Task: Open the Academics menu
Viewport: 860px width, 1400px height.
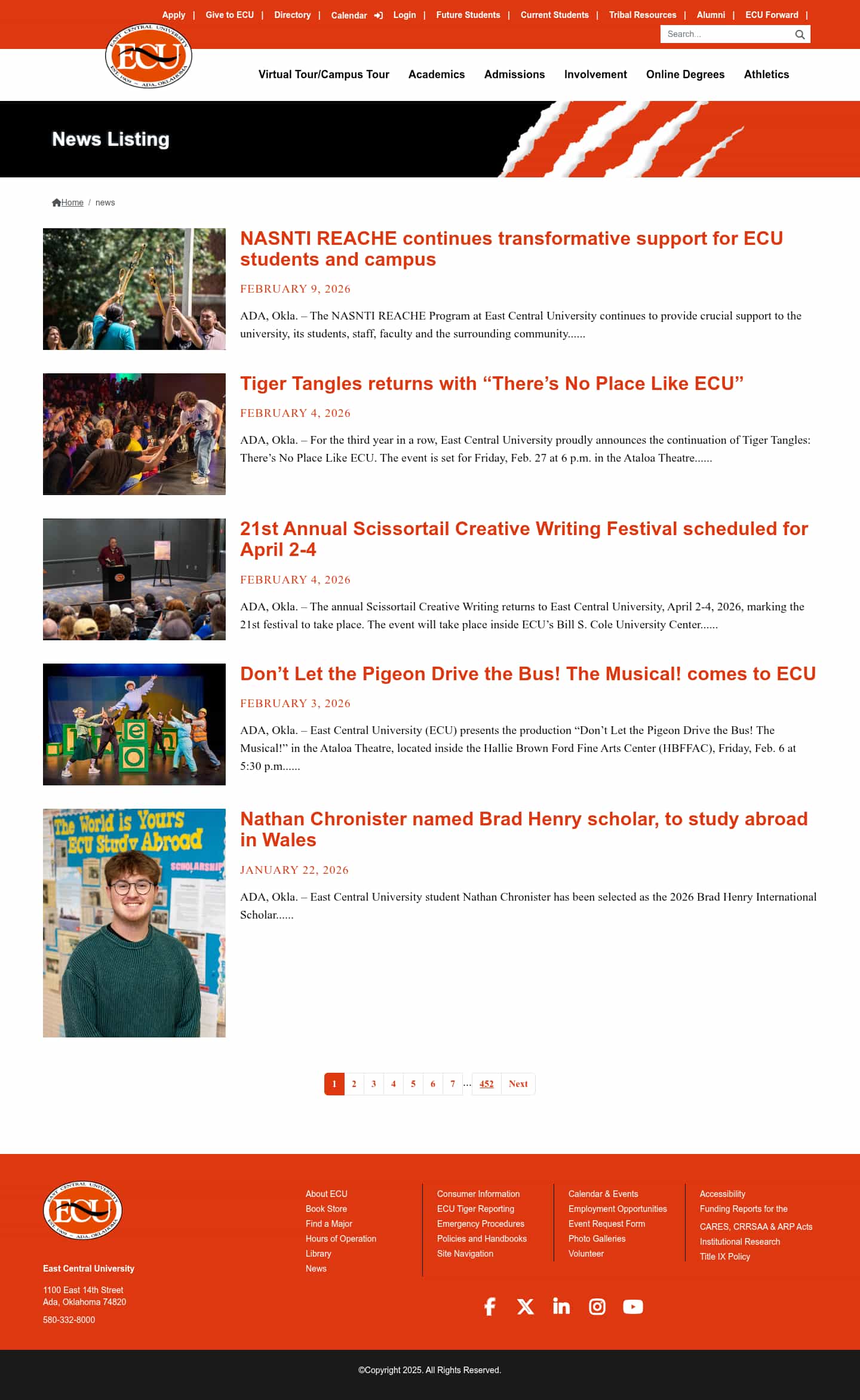Action: (x=436, y=75)
